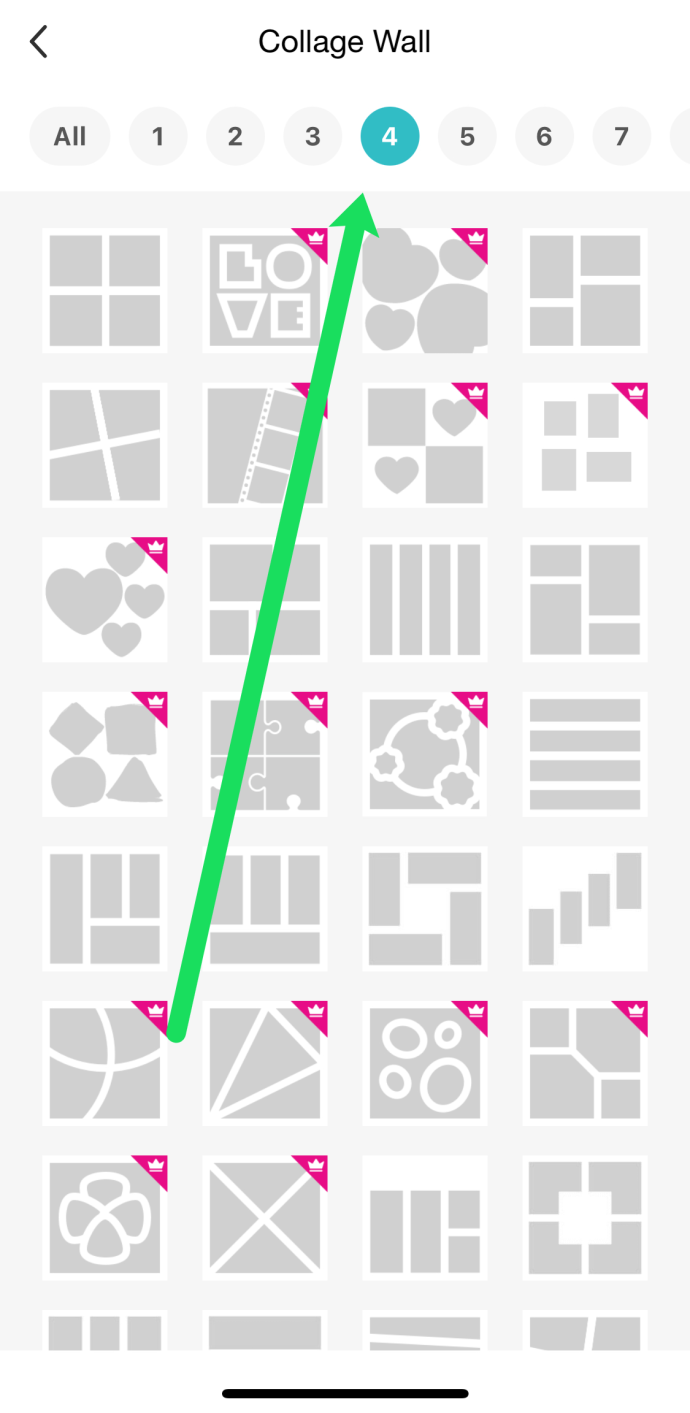The height and width of the screenshot is (1413, 690).
Task: Choose the 3 photos filter
Action: 312,136
